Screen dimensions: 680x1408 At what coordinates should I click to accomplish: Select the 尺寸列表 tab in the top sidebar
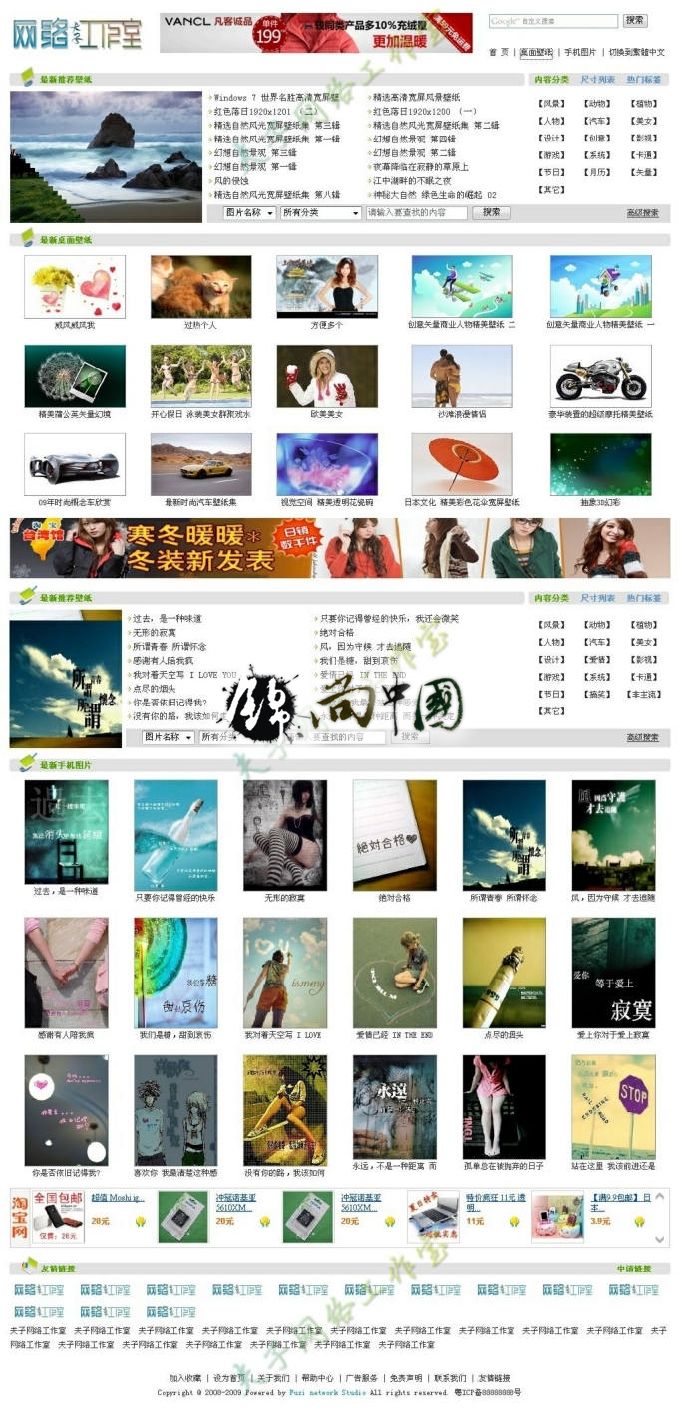tap(598, 79)
